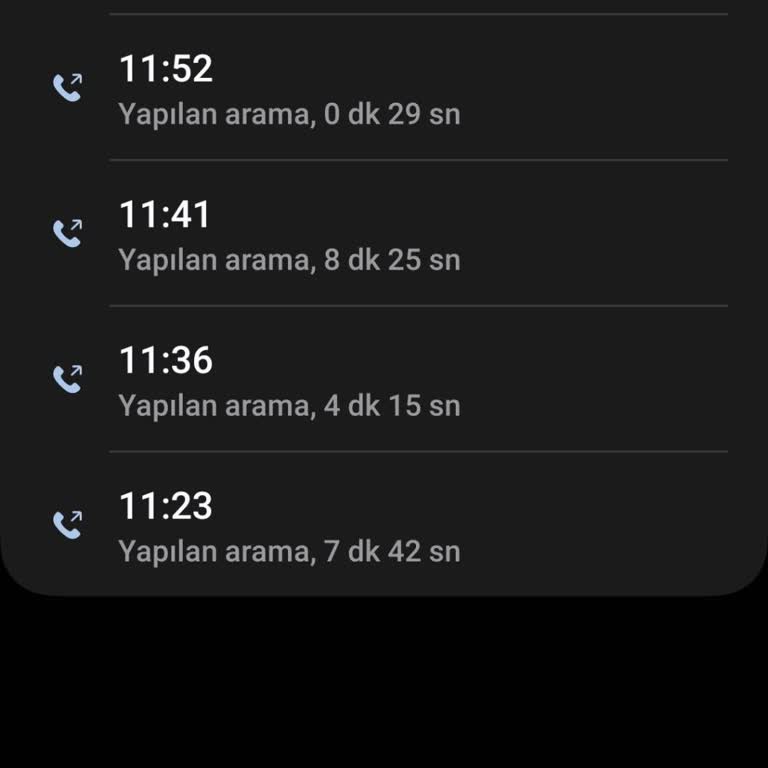Tap the 11:36 outgoing call record
The image size is (768, 768).
290,382
